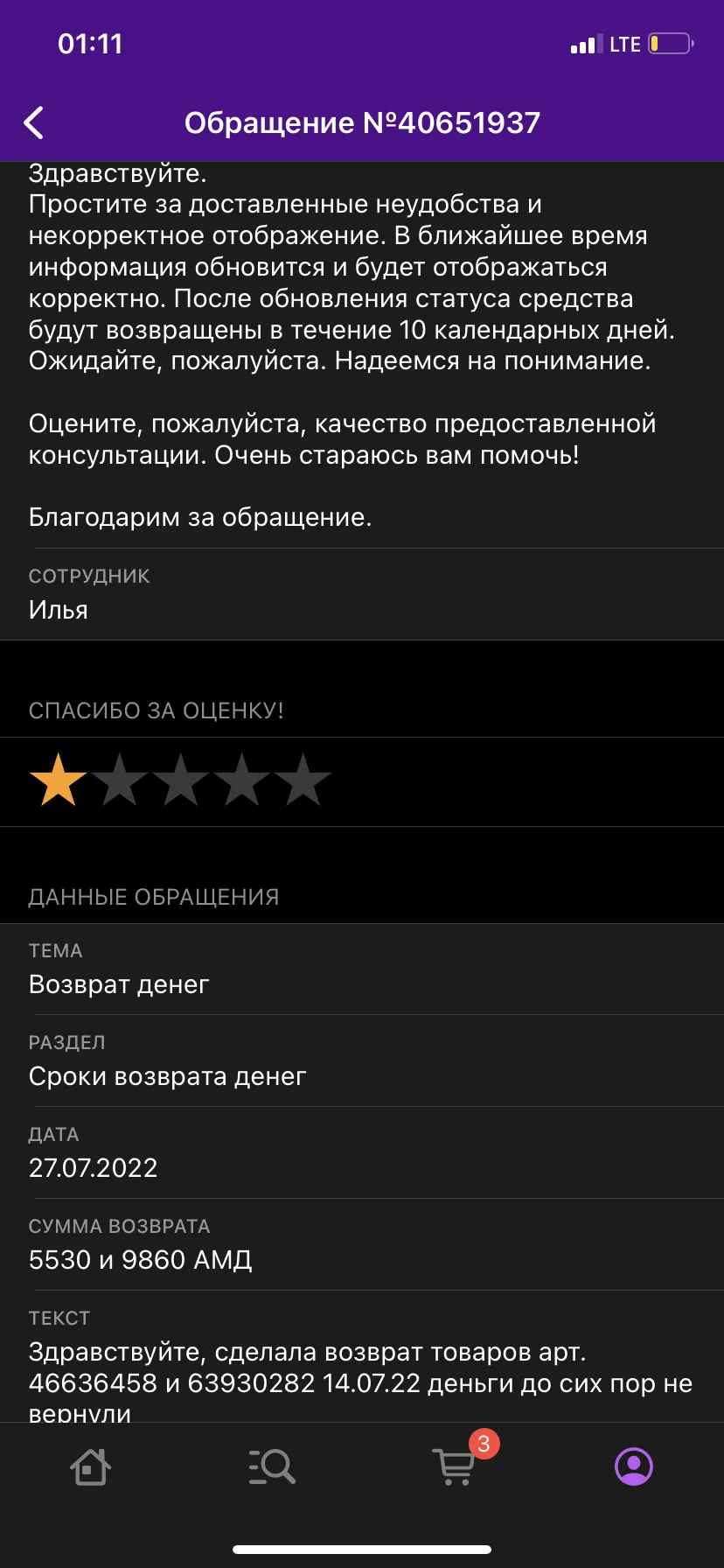Switch to the profile tab
The image size is (724, 1568).
coord(634,1466)
